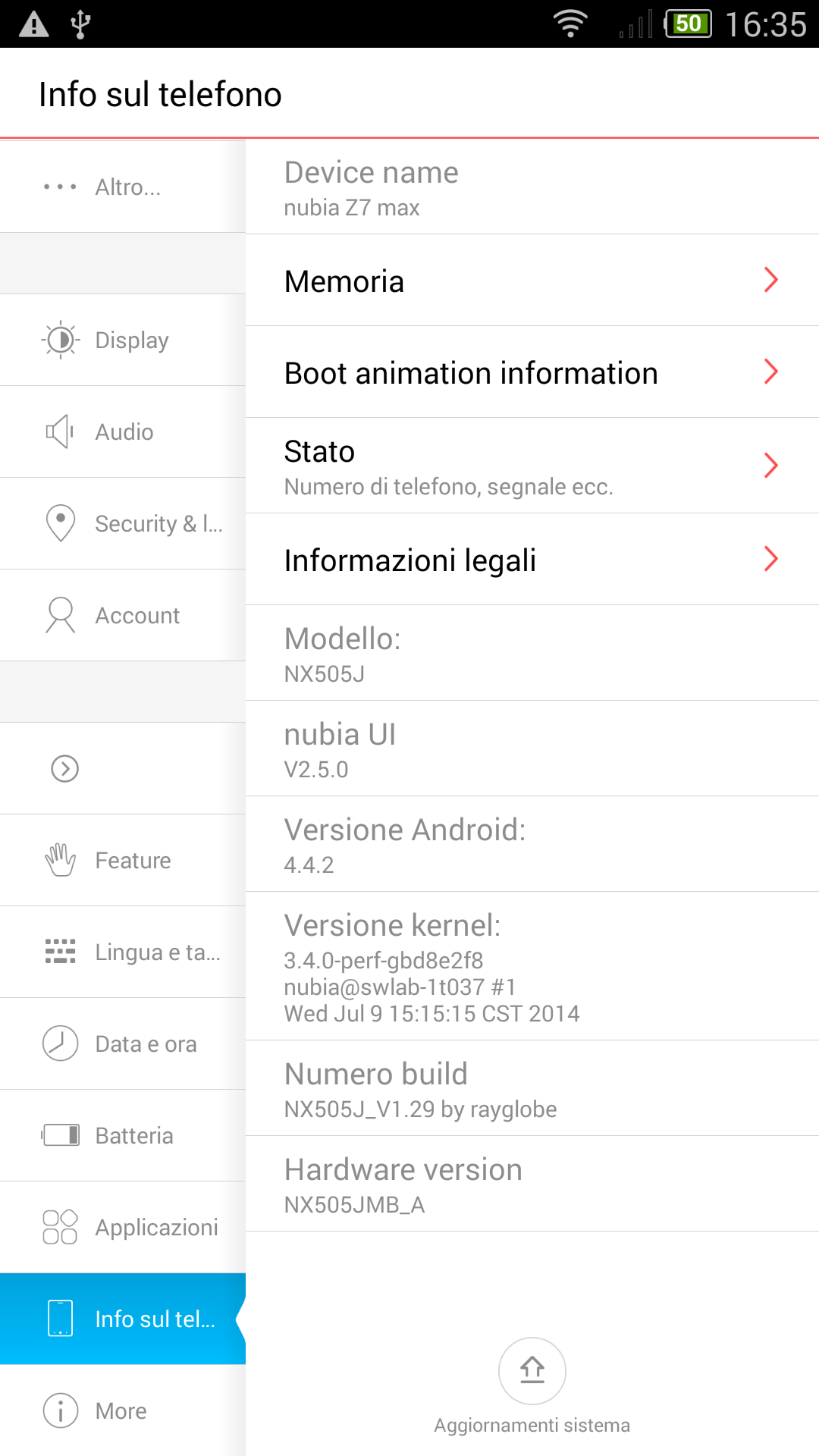
Task: Open Applicazioni settings
Action: [x=123, y=1227]
